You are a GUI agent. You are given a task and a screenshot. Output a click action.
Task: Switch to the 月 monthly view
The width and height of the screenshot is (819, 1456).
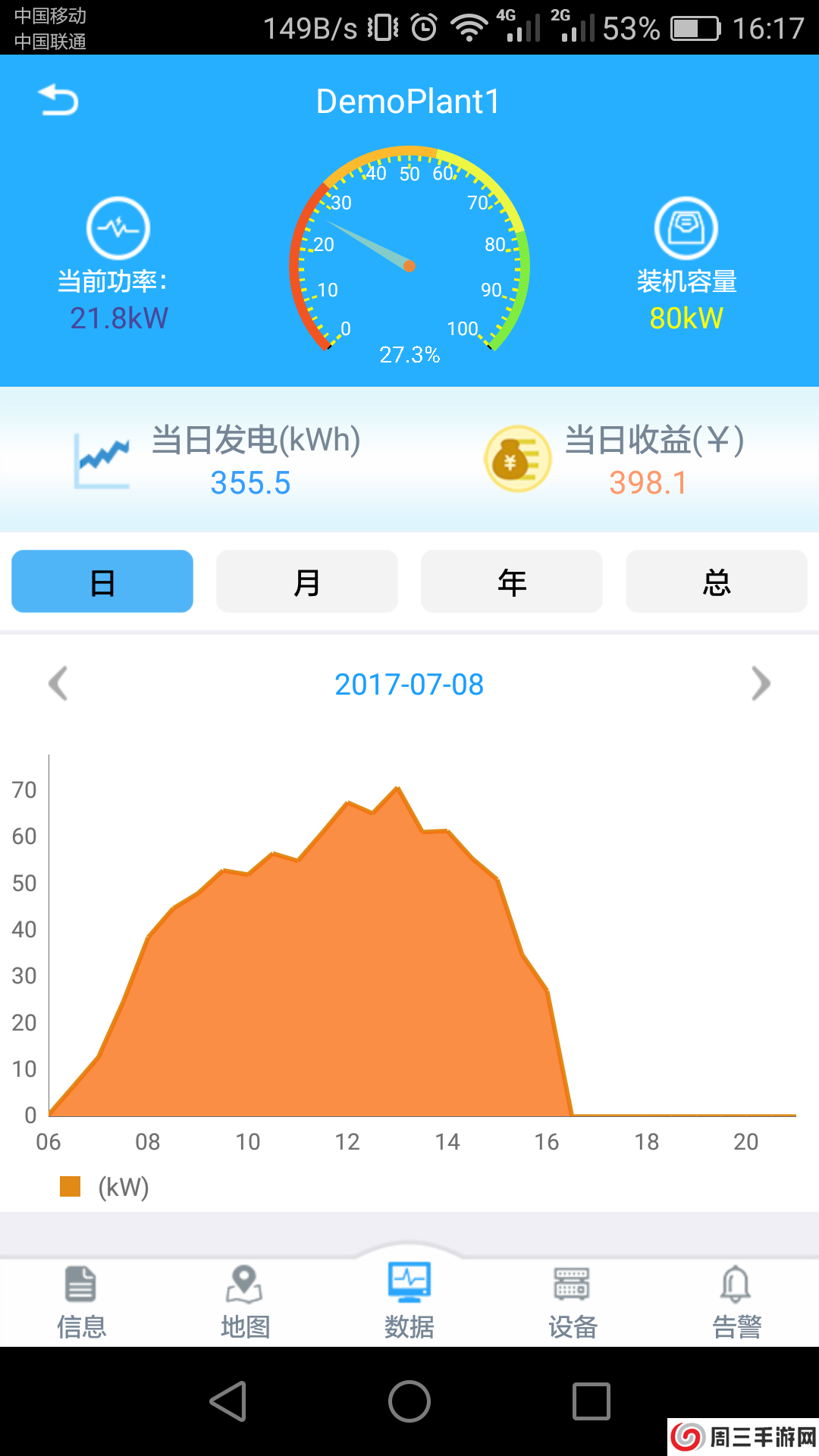pyautogui.click(x=306, y=581)
